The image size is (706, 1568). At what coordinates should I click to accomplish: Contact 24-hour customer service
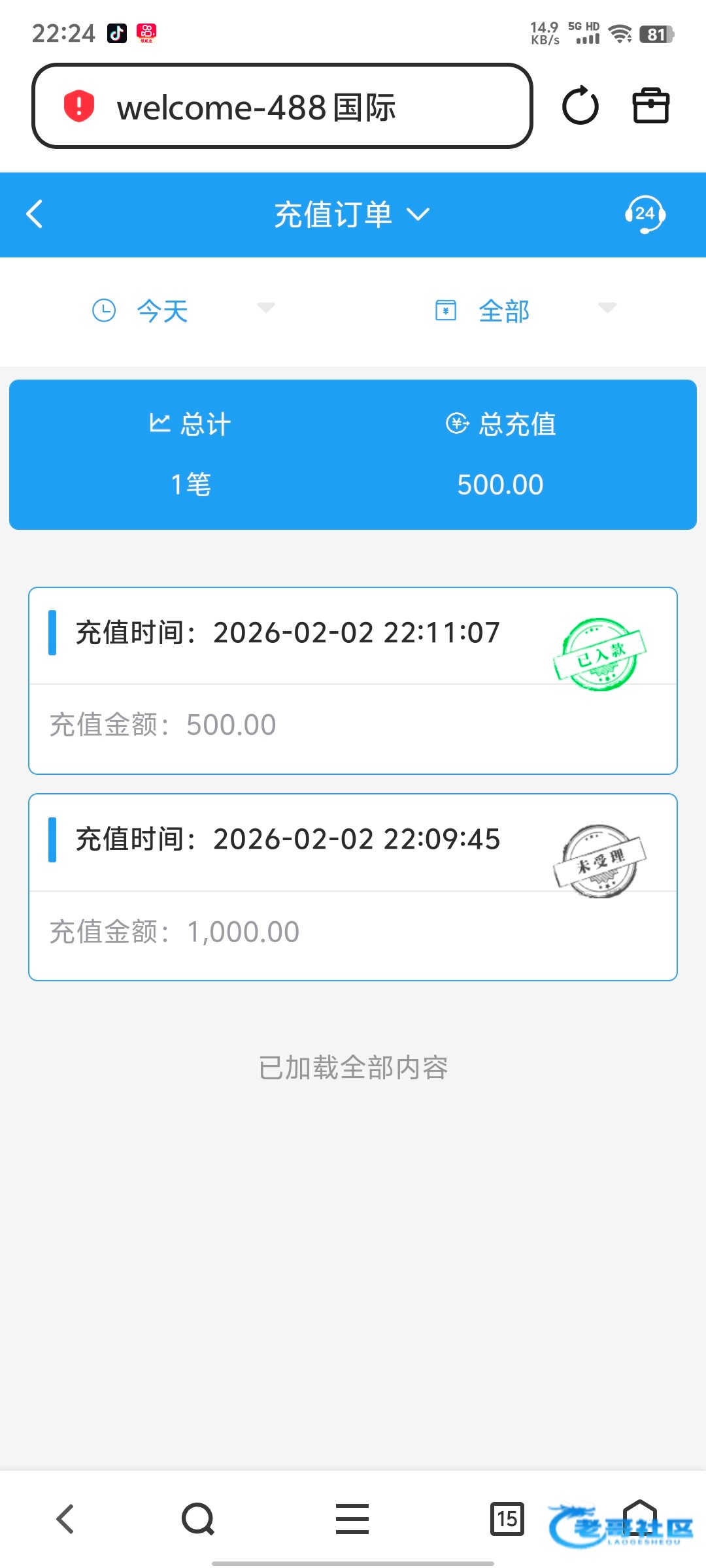(x=645, y=214)
